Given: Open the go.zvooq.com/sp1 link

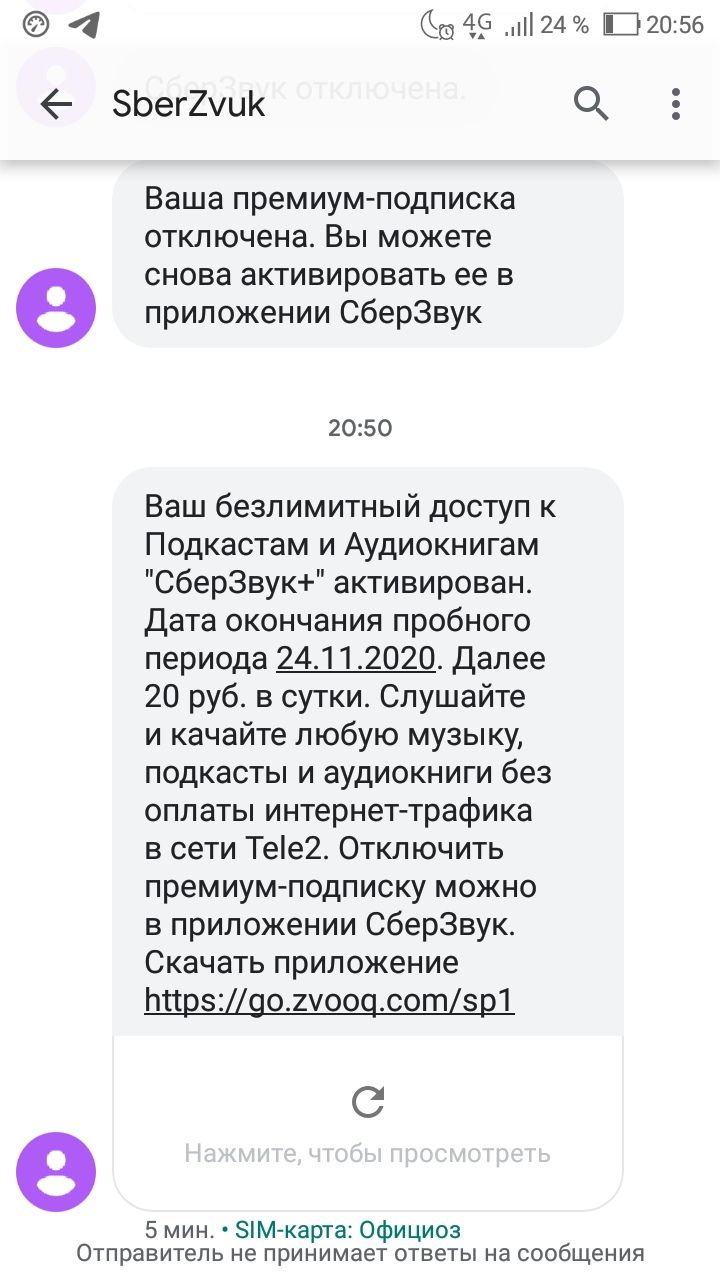Looking at the screenshot, I should (329, 999).
